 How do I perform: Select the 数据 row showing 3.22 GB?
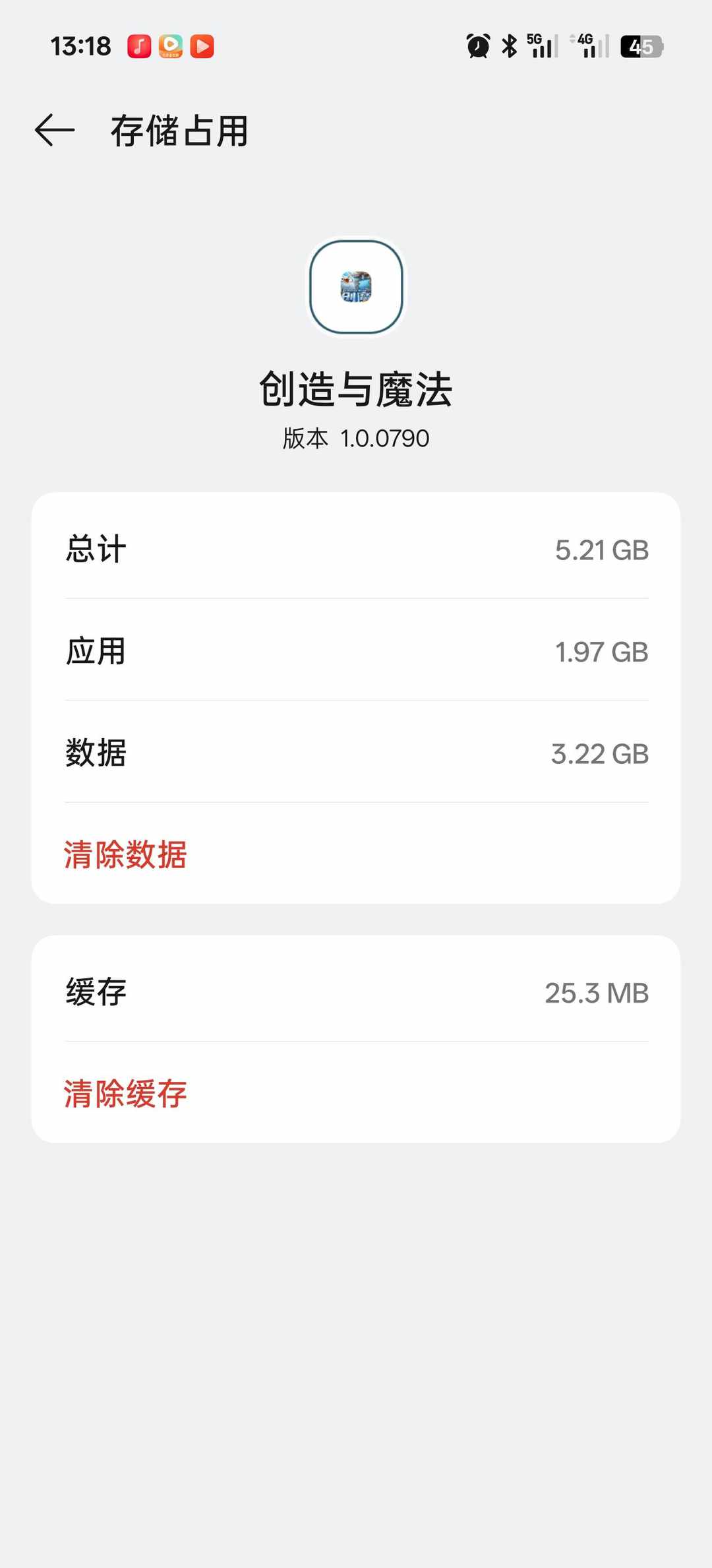pos(356,752)
